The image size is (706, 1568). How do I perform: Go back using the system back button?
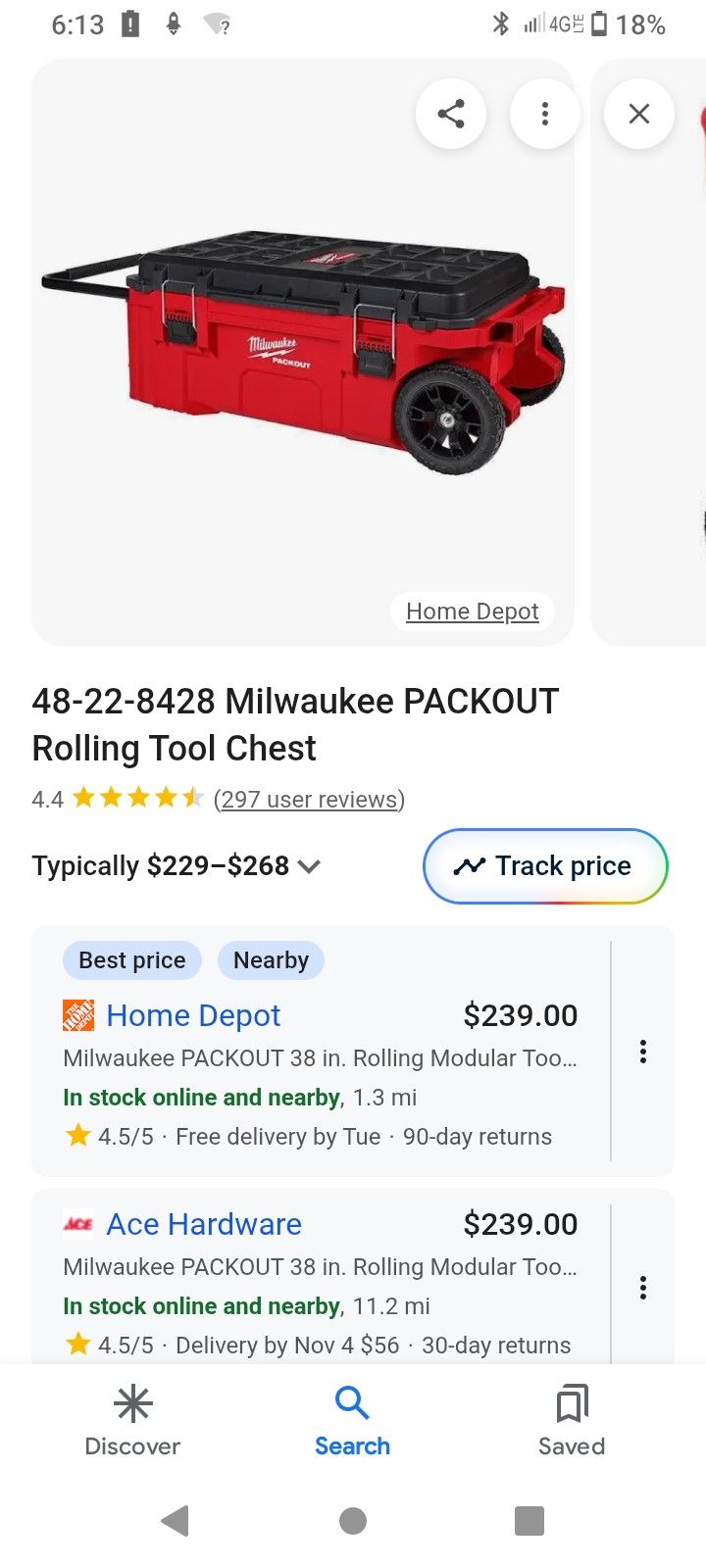click(175, 1521)
